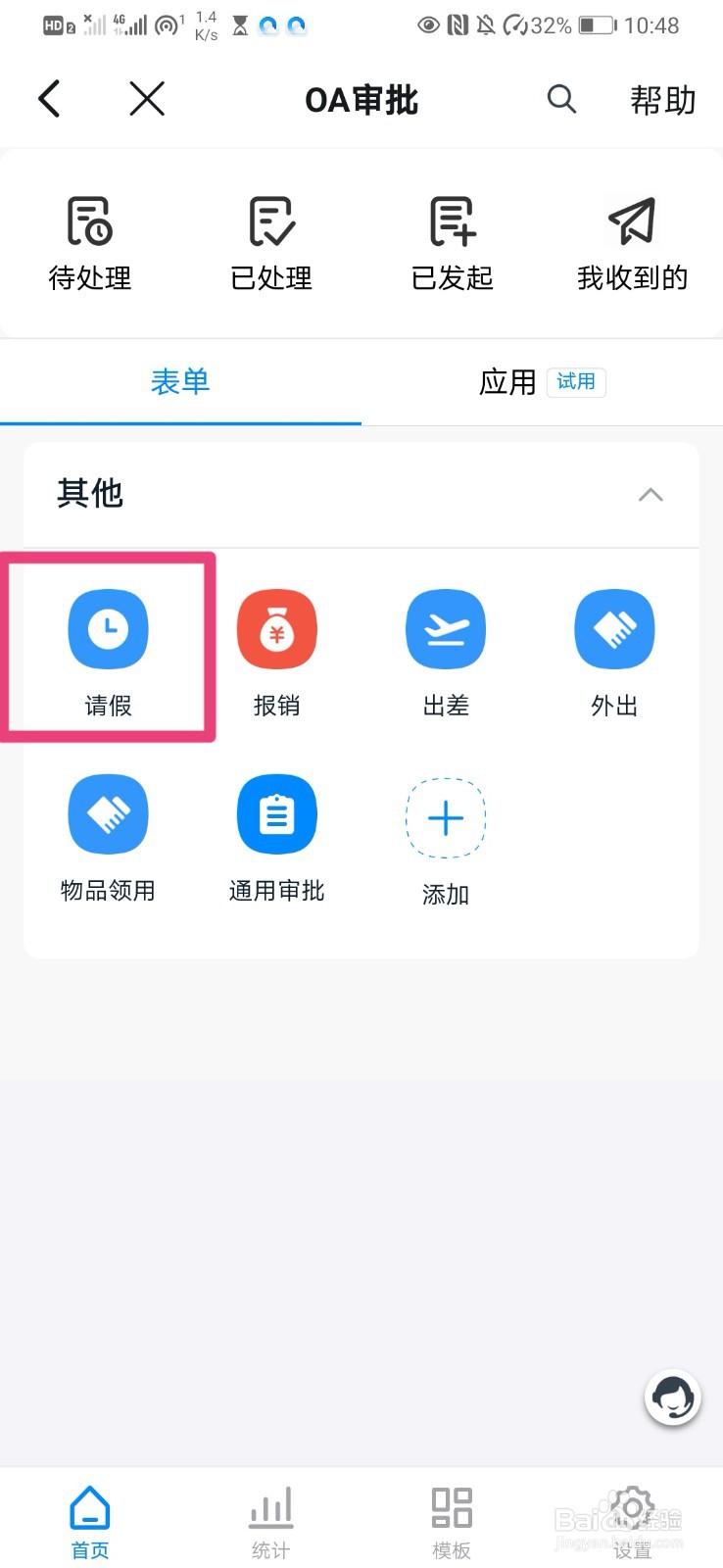Switch to the 应用 tab
This screenshot has height=1568, width=723.
(x=506, y=382)
